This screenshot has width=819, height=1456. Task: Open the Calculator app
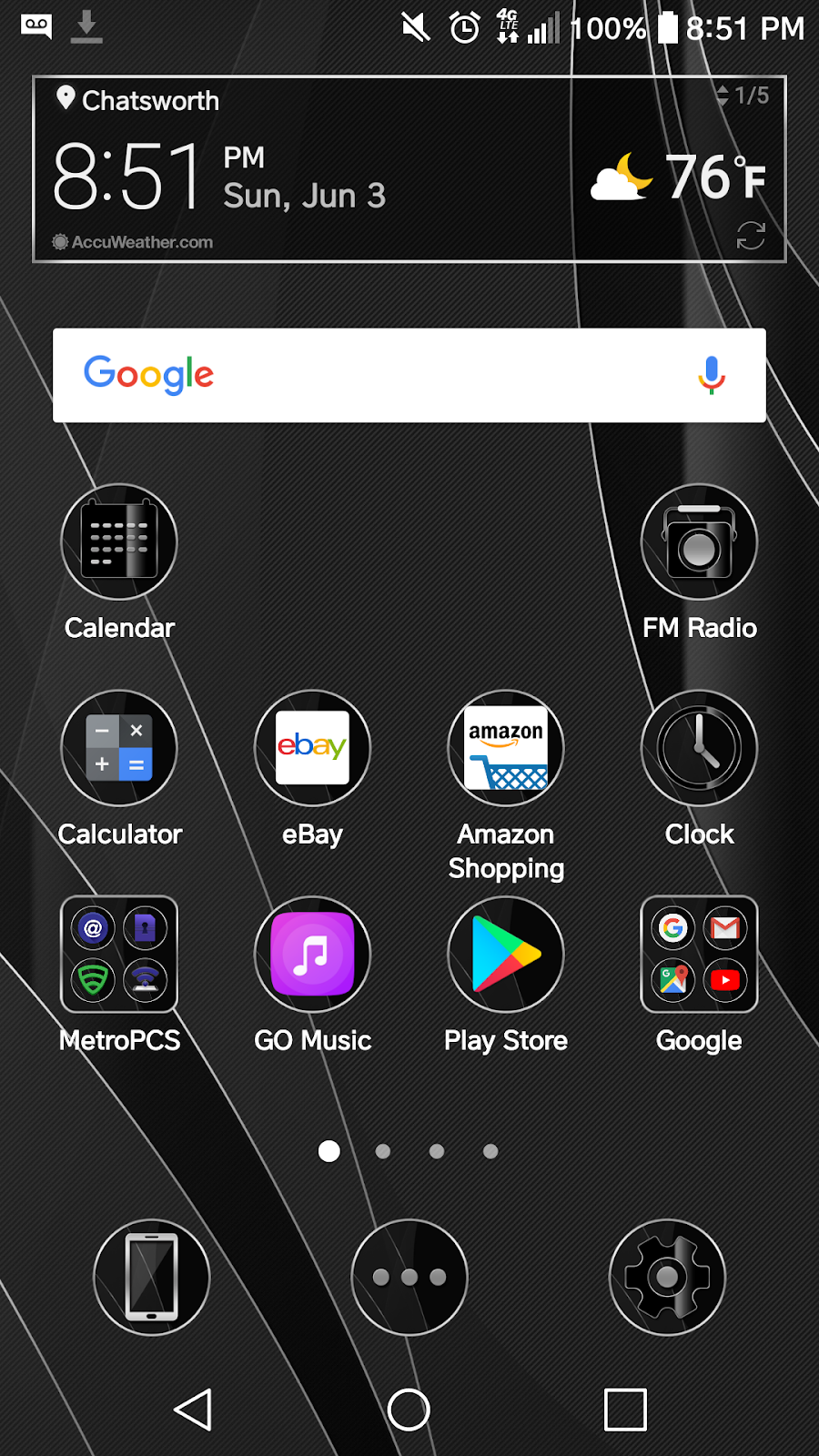(x=119, y=749)
